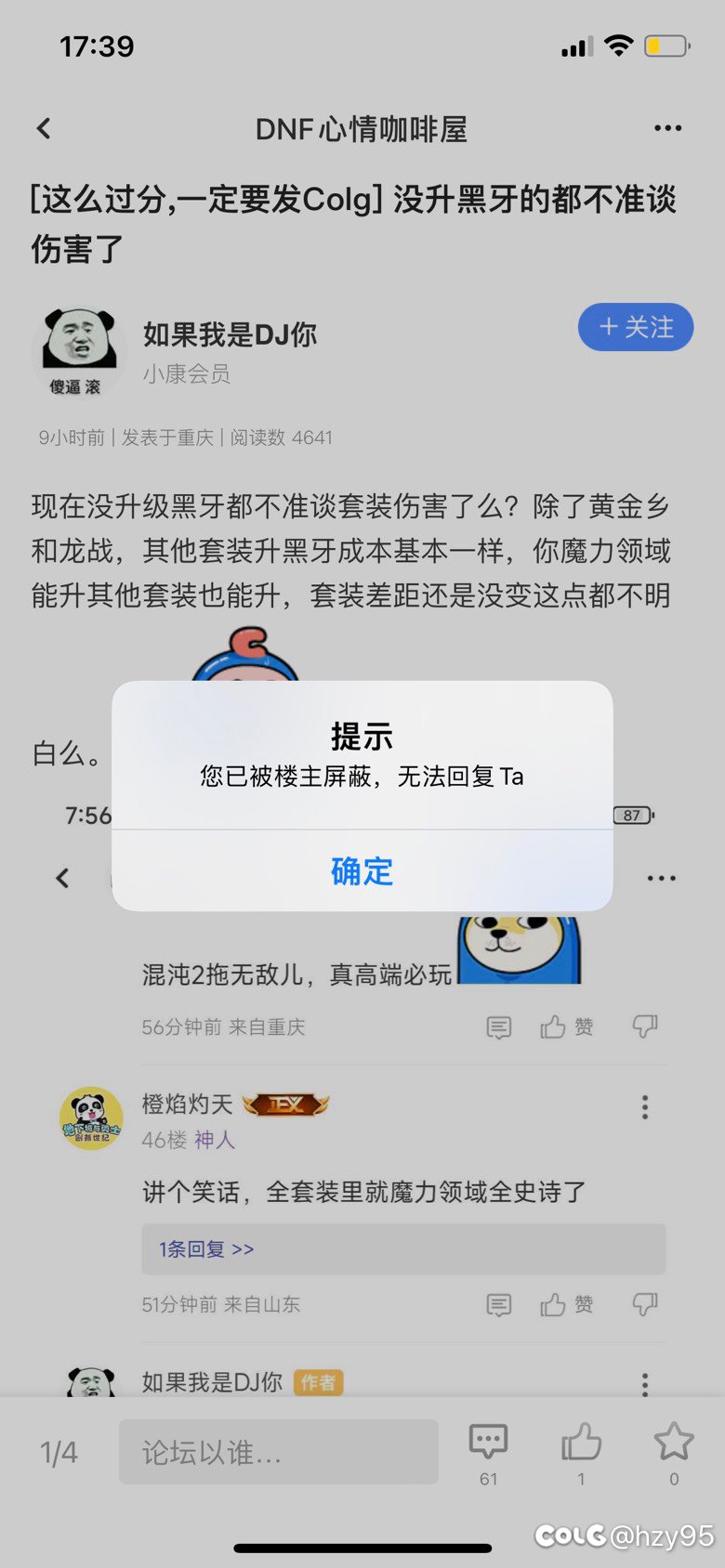Expand the 1条回复 link under 橙焰灼天's comment
725x1568 pixels.
(x=206, y=1249)
